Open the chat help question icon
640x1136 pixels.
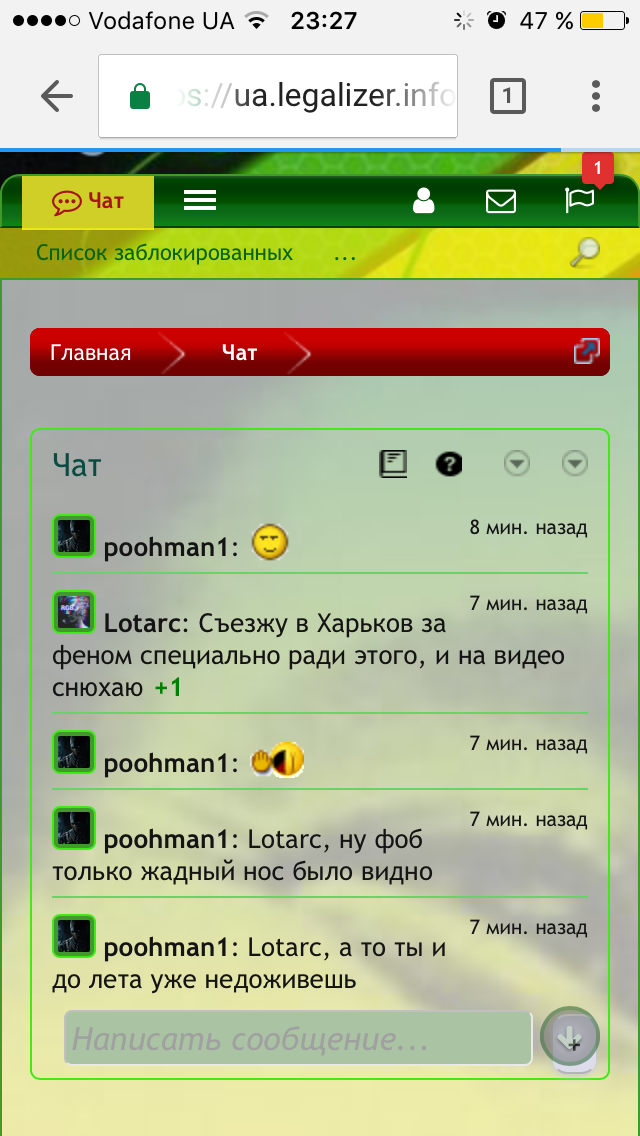(449, 463)
